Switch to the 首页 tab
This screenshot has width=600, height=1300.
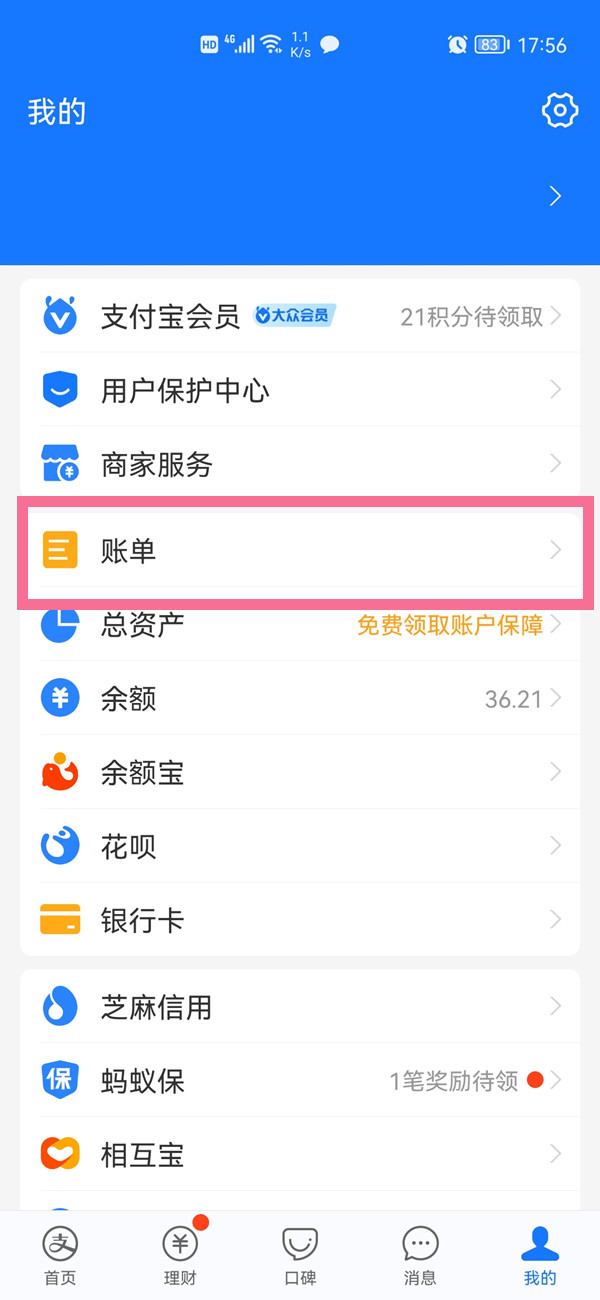60,1255
